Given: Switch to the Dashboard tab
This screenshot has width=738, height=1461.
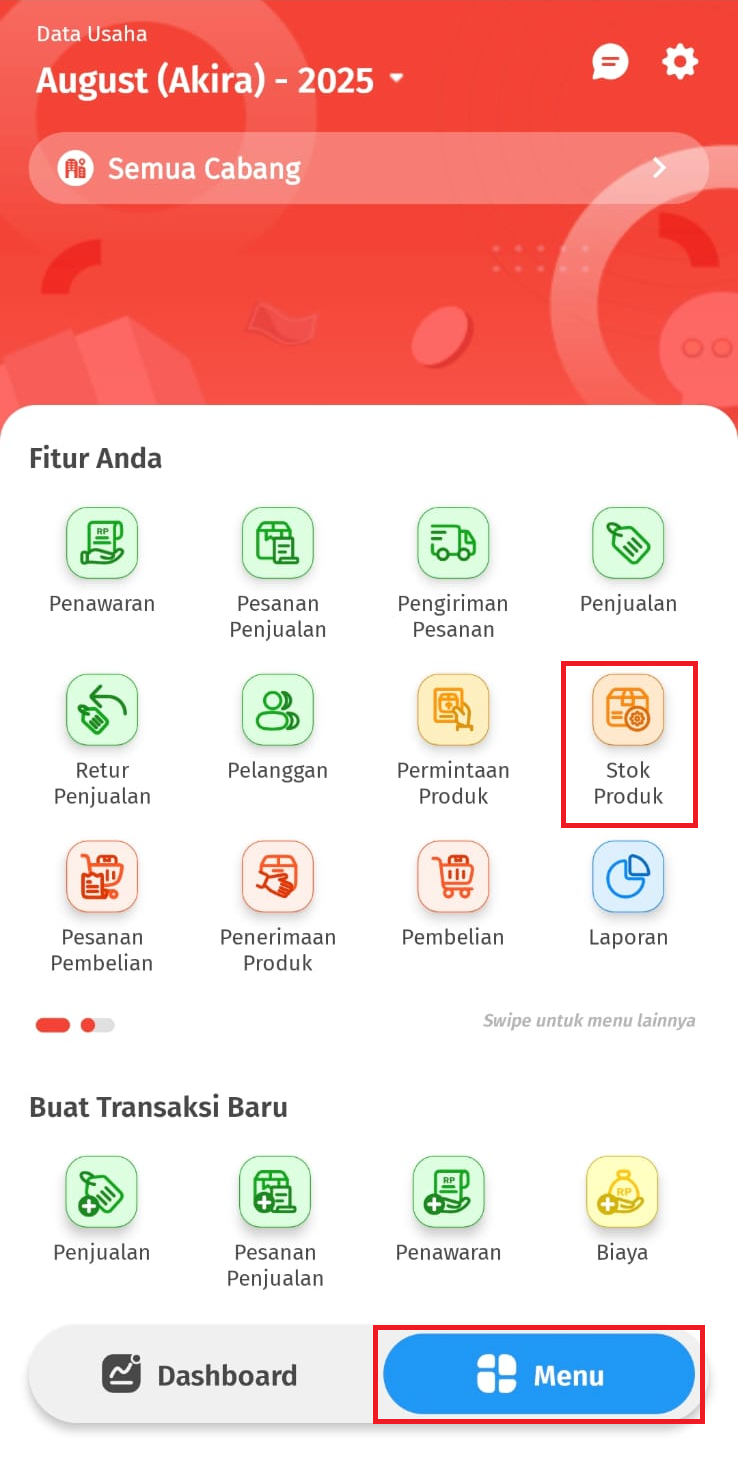Looking at the screenshot, I should (x=200, y=1375).
